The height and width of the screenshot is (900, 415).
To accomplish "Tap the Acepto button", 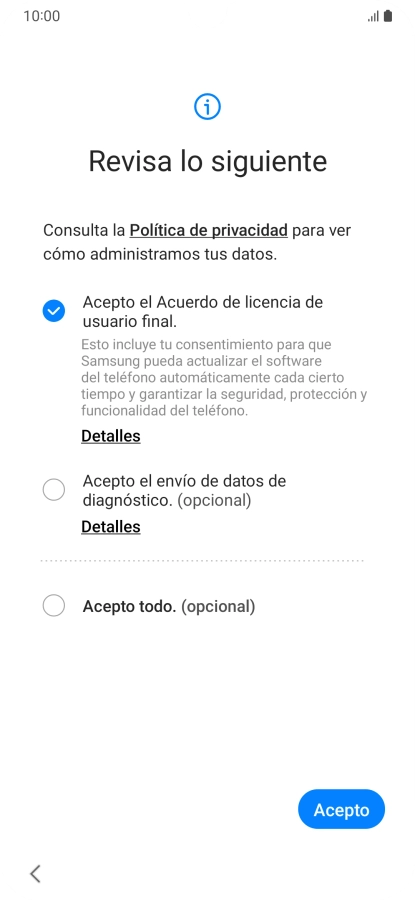I will (342, 809).
